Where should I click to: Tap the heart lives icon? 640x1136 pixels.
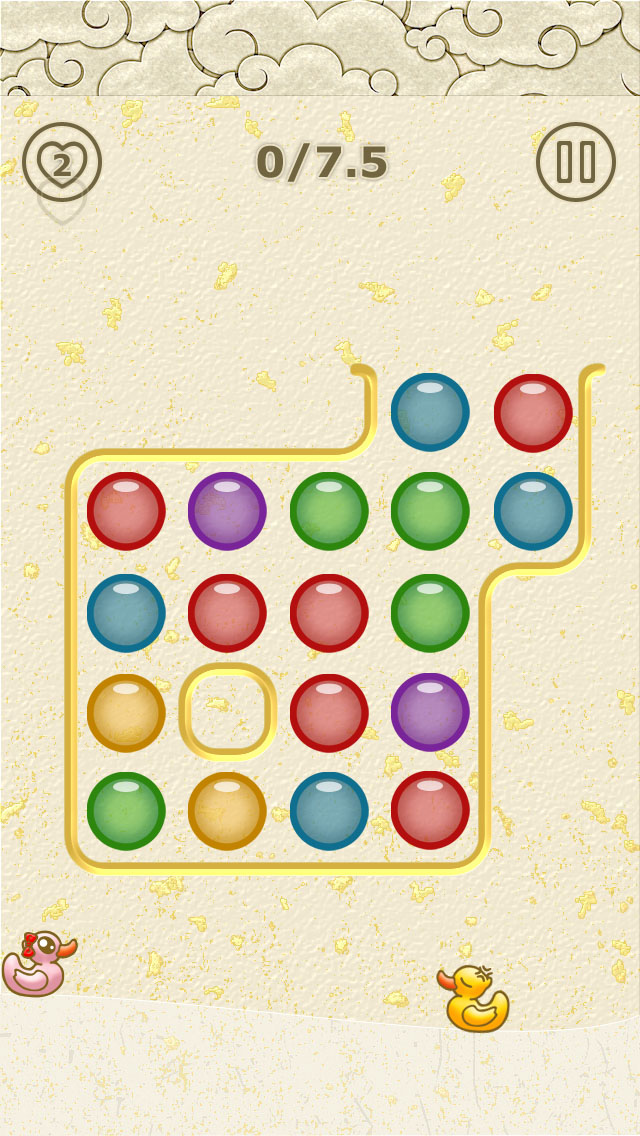[x=62, y=162]
